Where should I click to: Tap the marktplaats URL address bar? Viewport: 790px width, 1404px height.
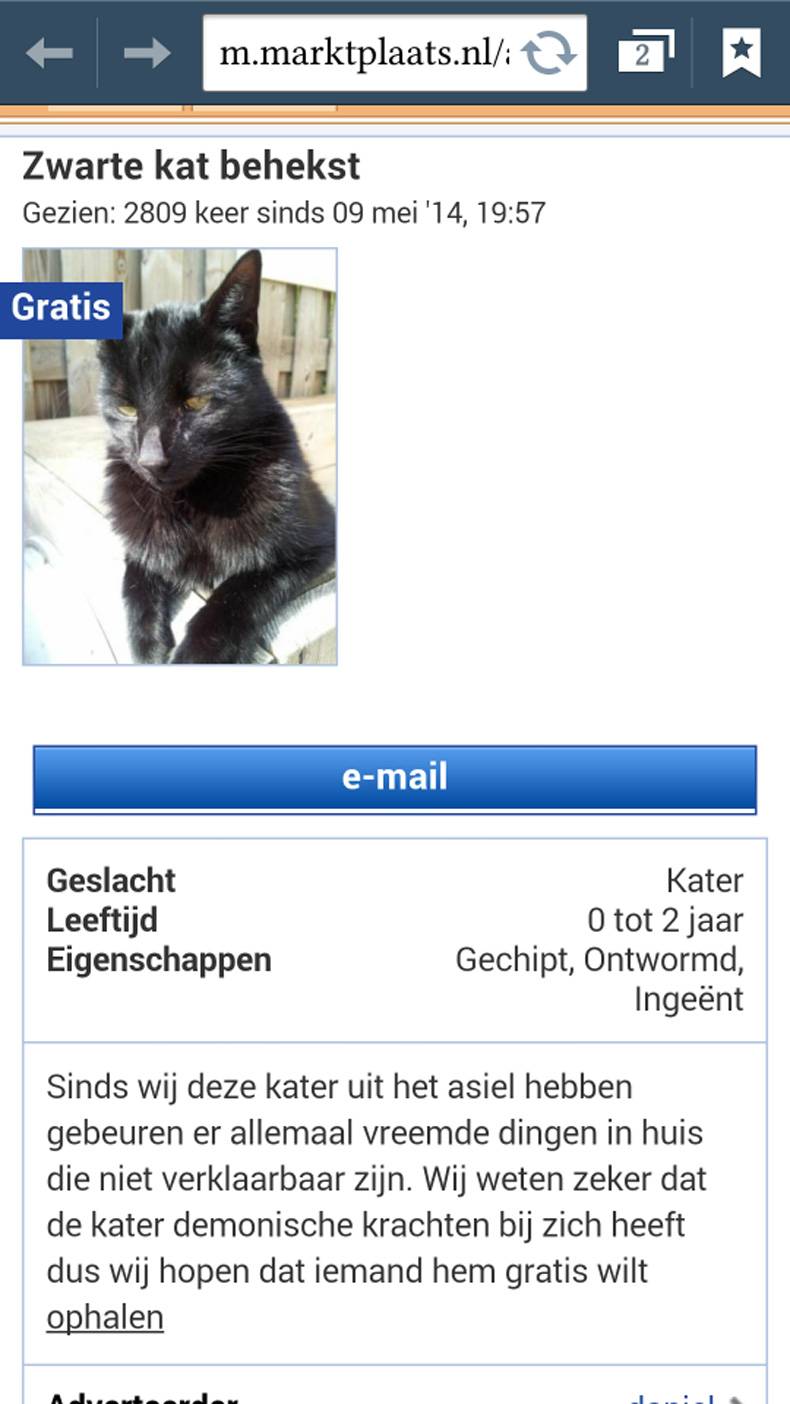365,53
